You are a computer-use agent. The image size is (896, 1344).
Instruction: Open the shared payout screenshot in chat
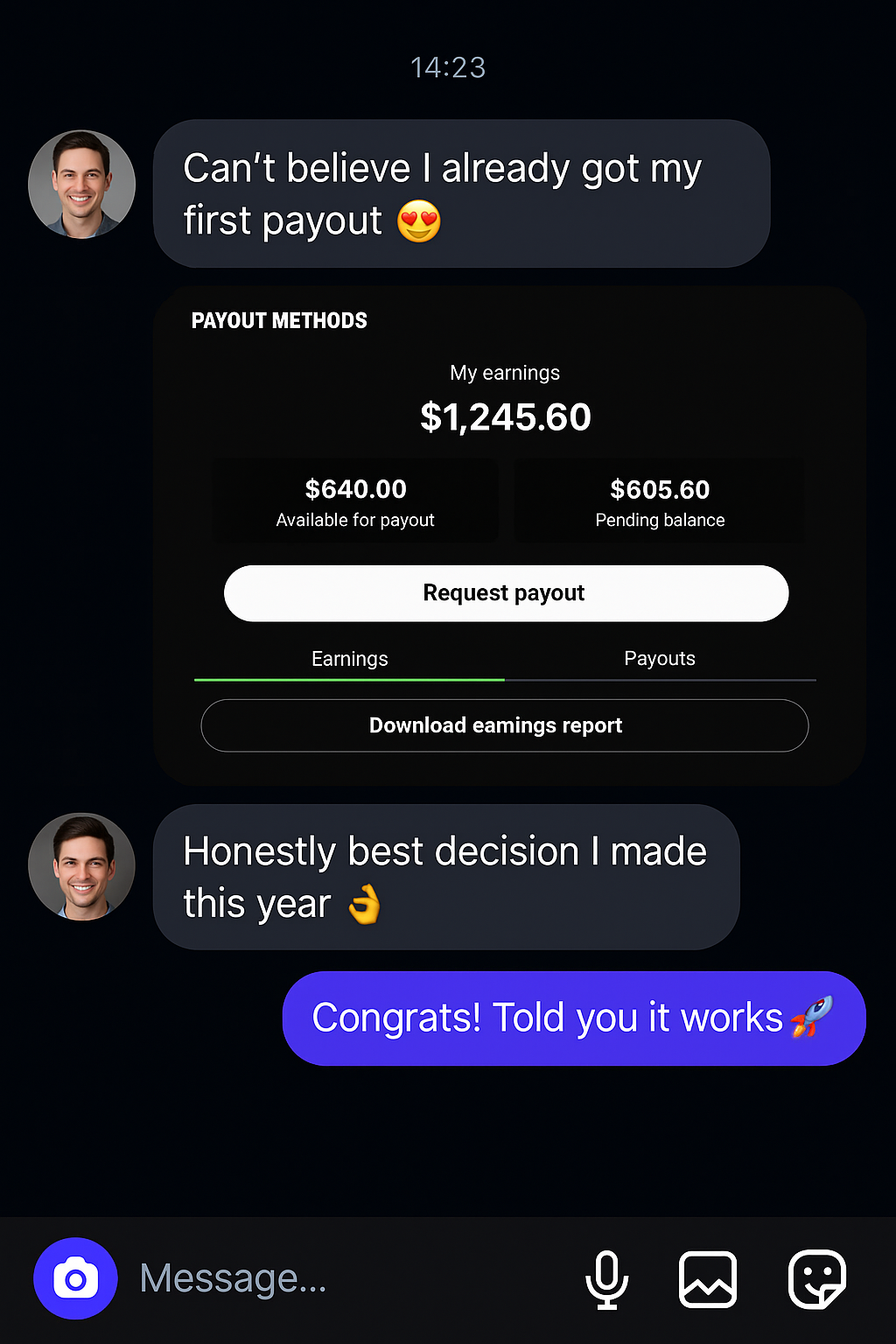tap(509, 535)
